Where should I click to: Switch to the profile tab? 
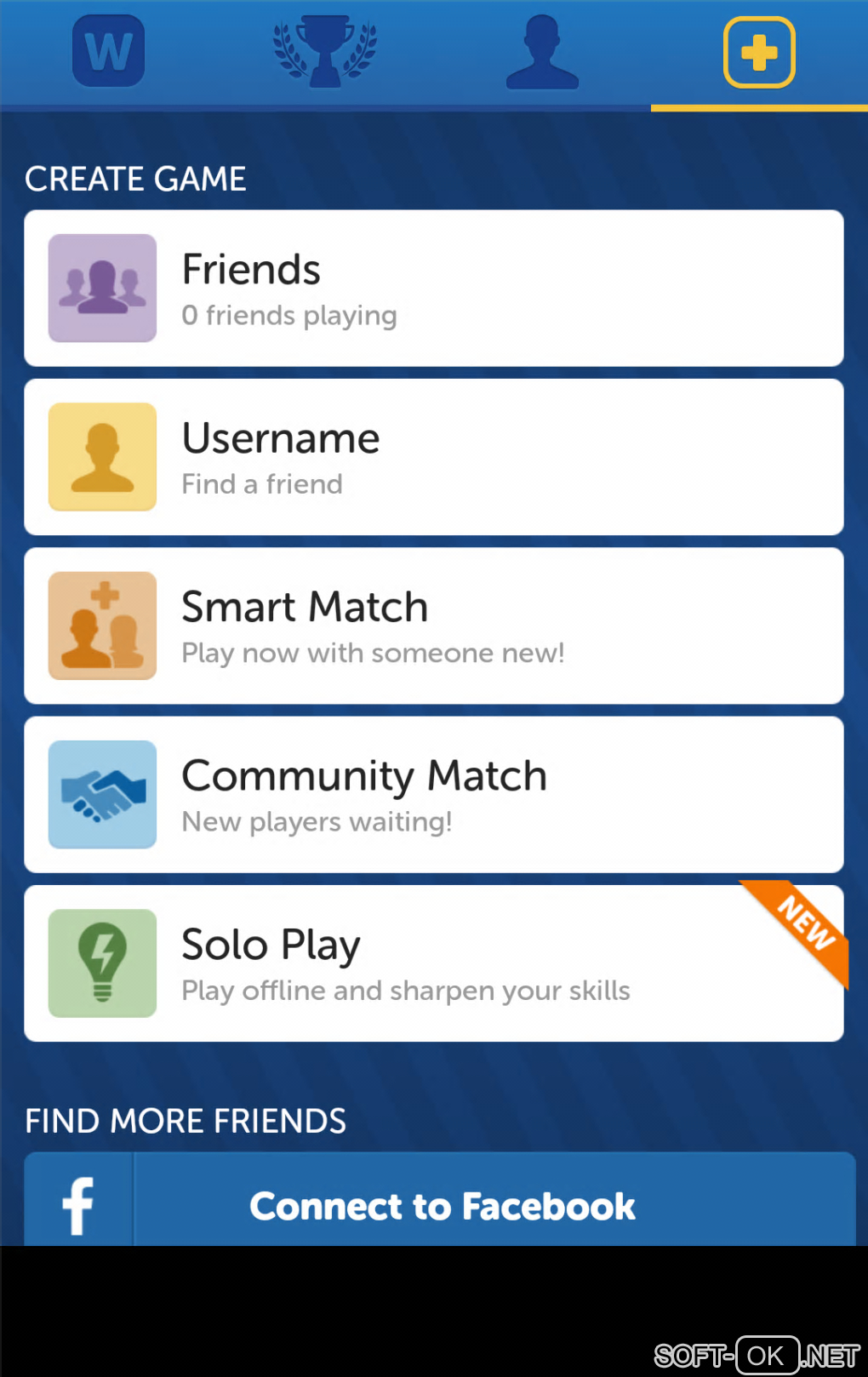542,53
